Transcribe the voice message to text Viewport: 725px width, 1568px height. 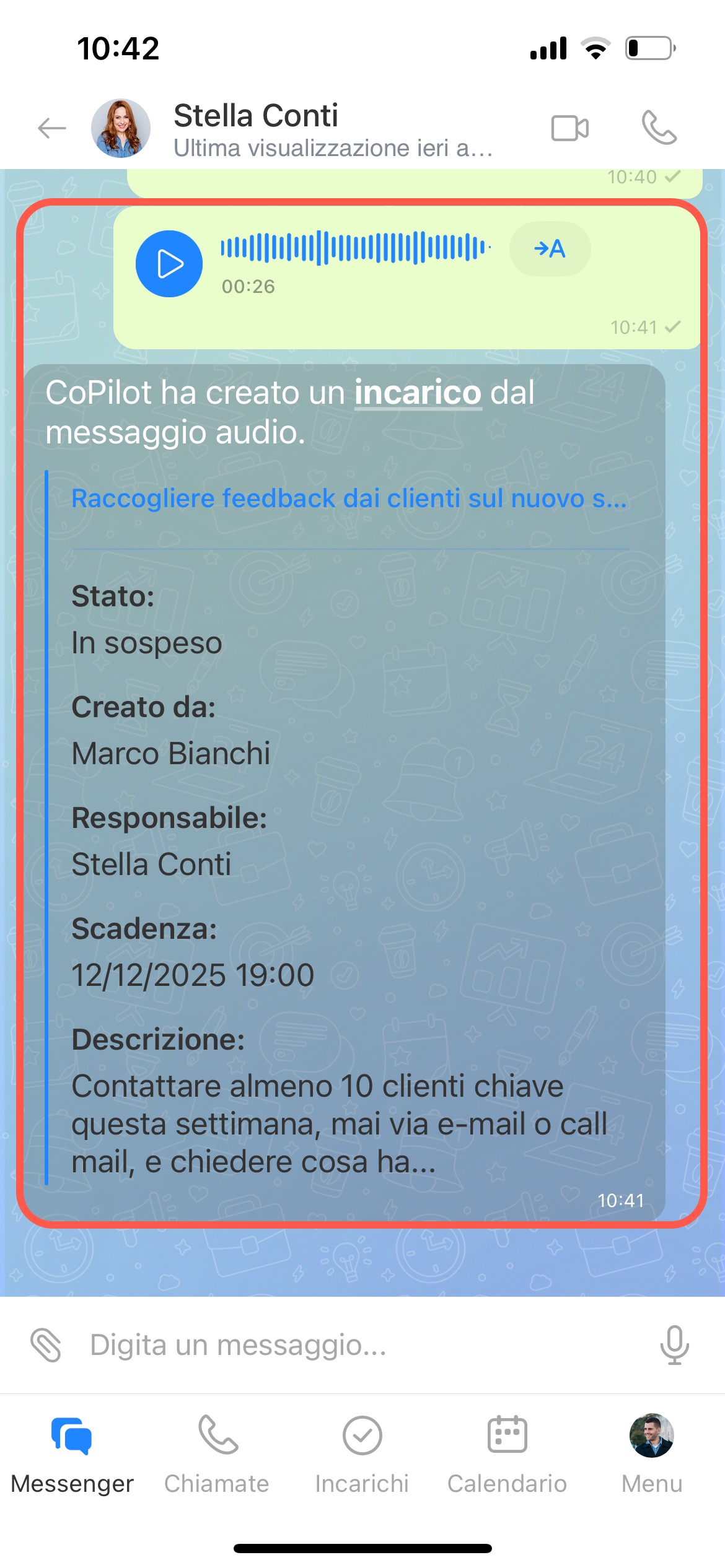click(x=550, y=249)
